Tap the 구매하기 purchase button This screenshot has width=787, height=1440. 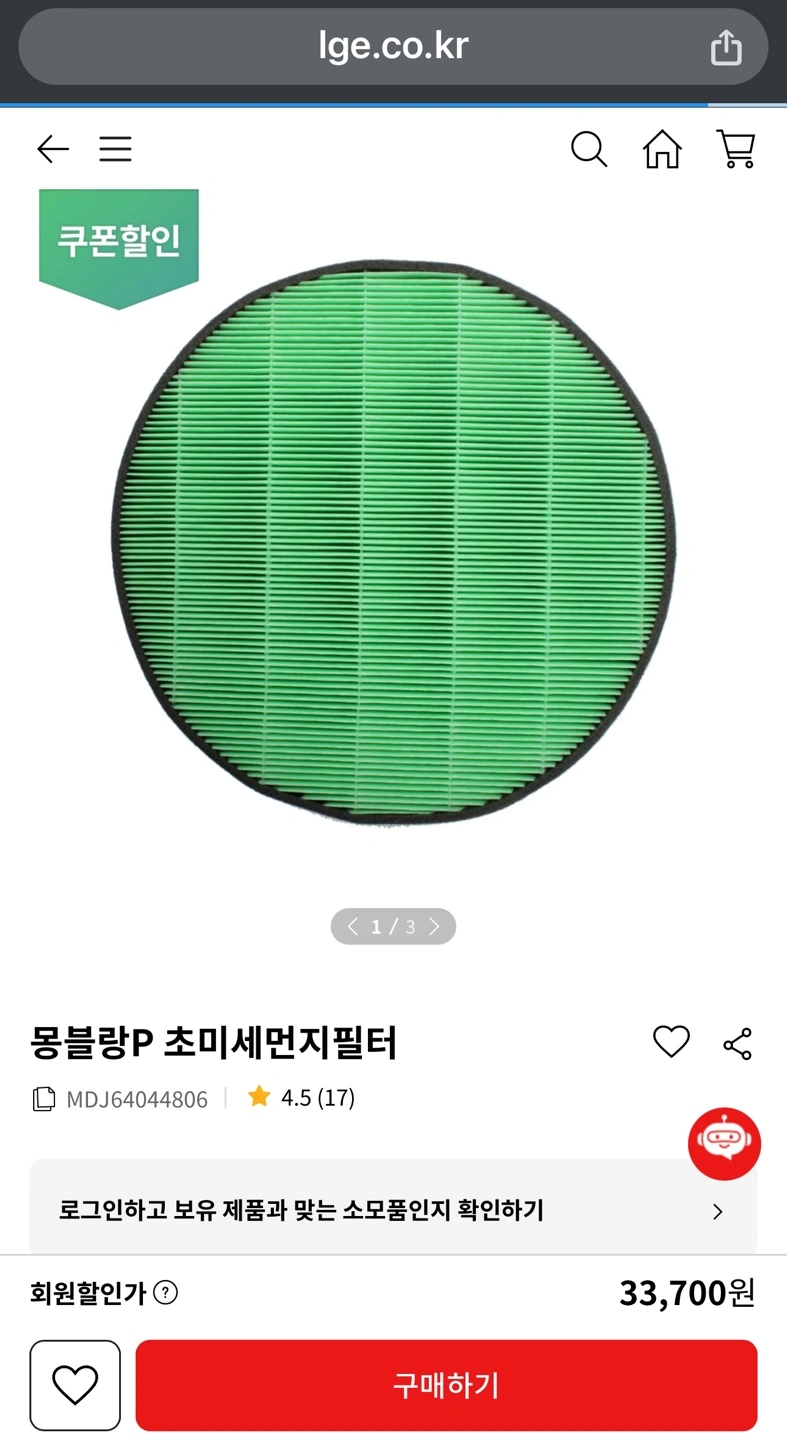click(x=446, y=1385)
